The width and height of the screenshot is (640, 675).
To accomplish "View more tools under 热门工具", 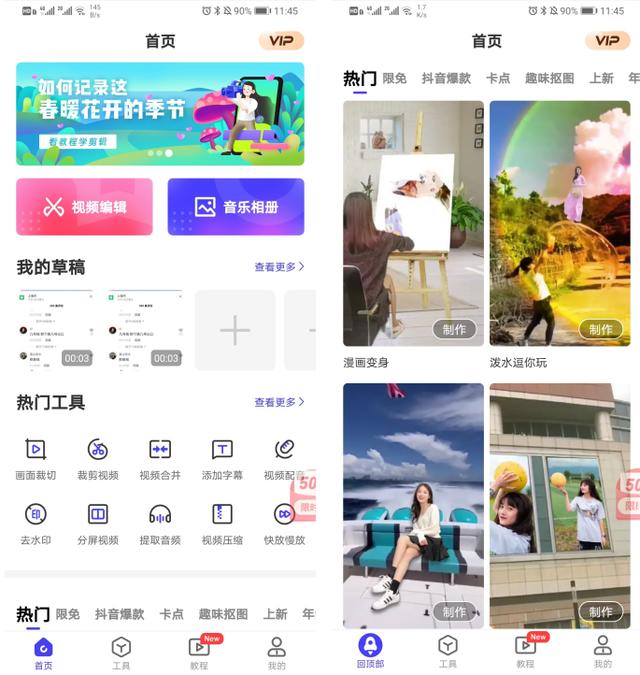I will pos(279,402).
